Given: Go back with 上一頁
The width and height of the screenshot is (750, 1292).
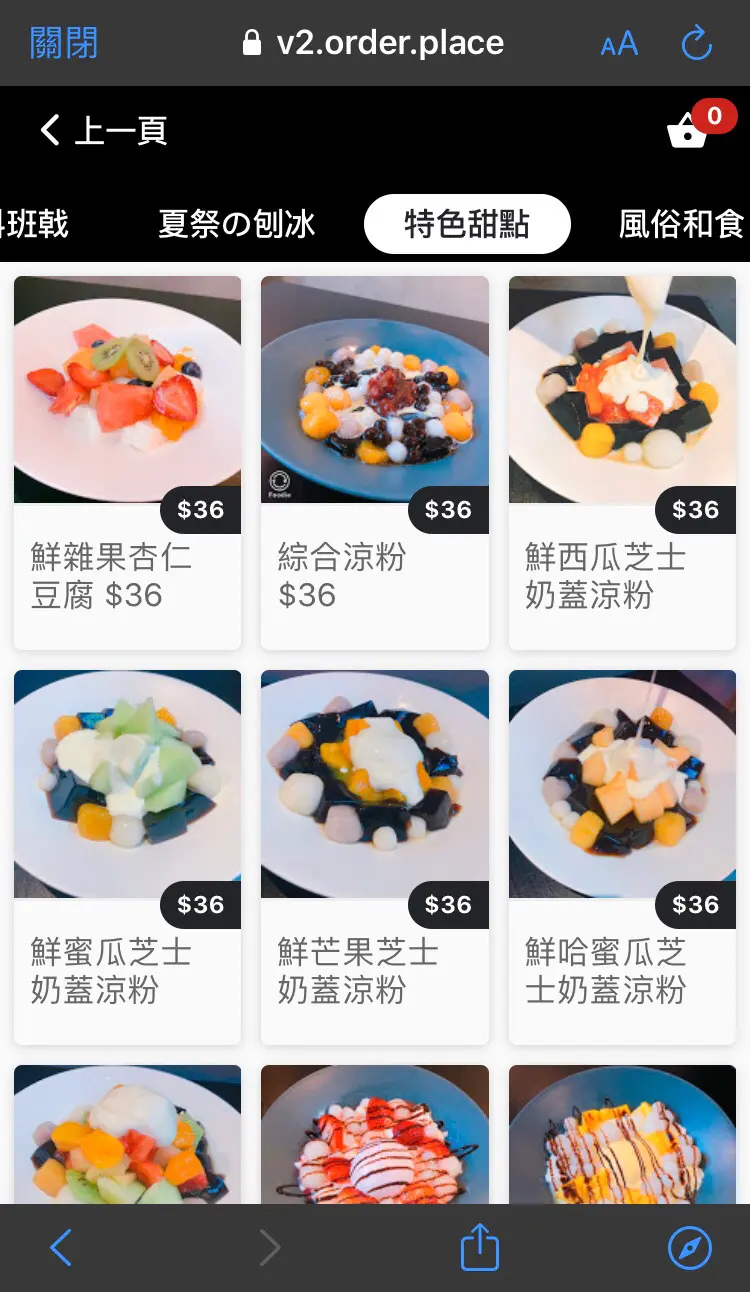Looking at the screenshot, I should [x=104, y=130].
